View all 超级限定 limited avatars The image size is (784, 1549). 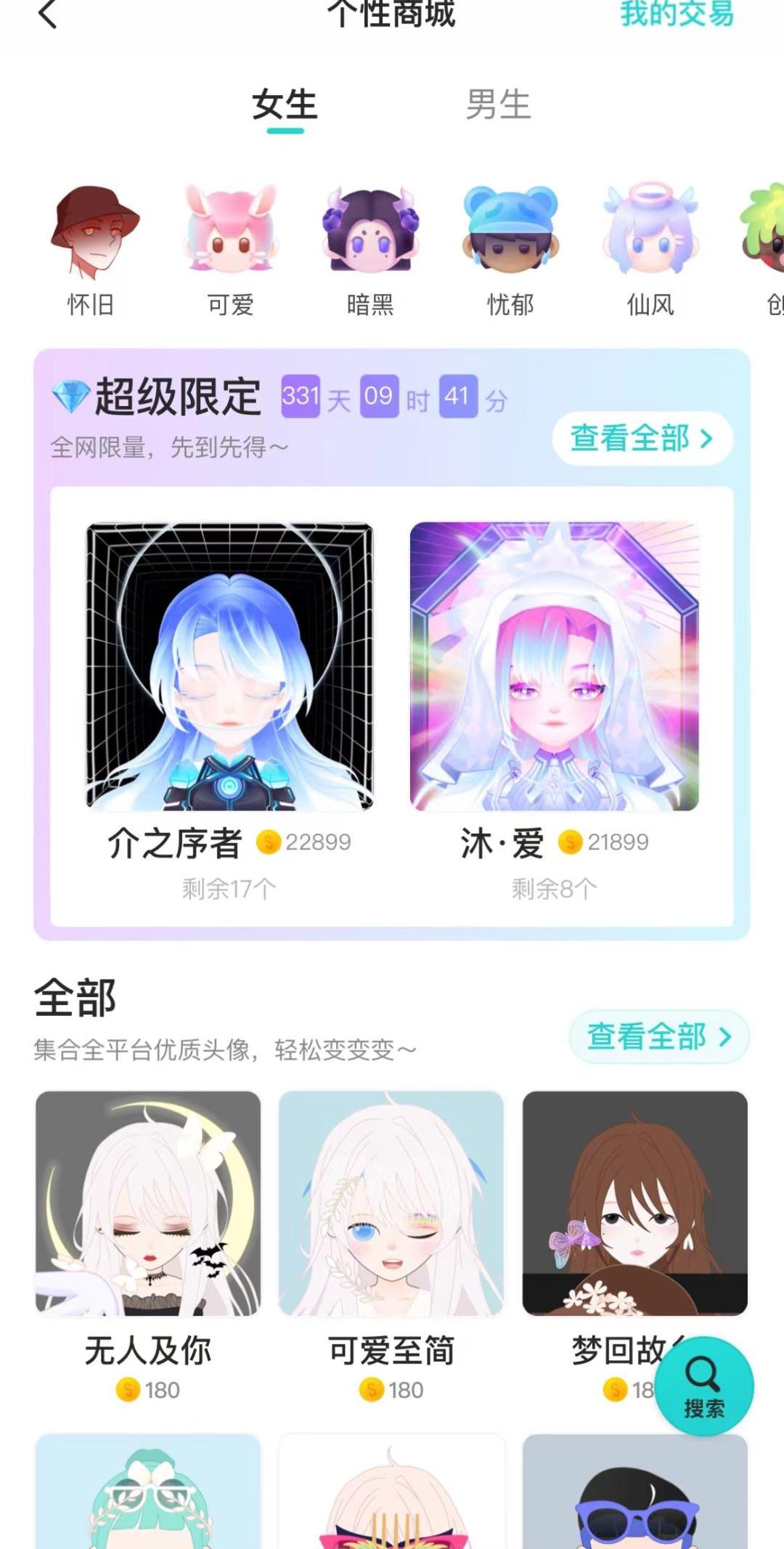642,439
